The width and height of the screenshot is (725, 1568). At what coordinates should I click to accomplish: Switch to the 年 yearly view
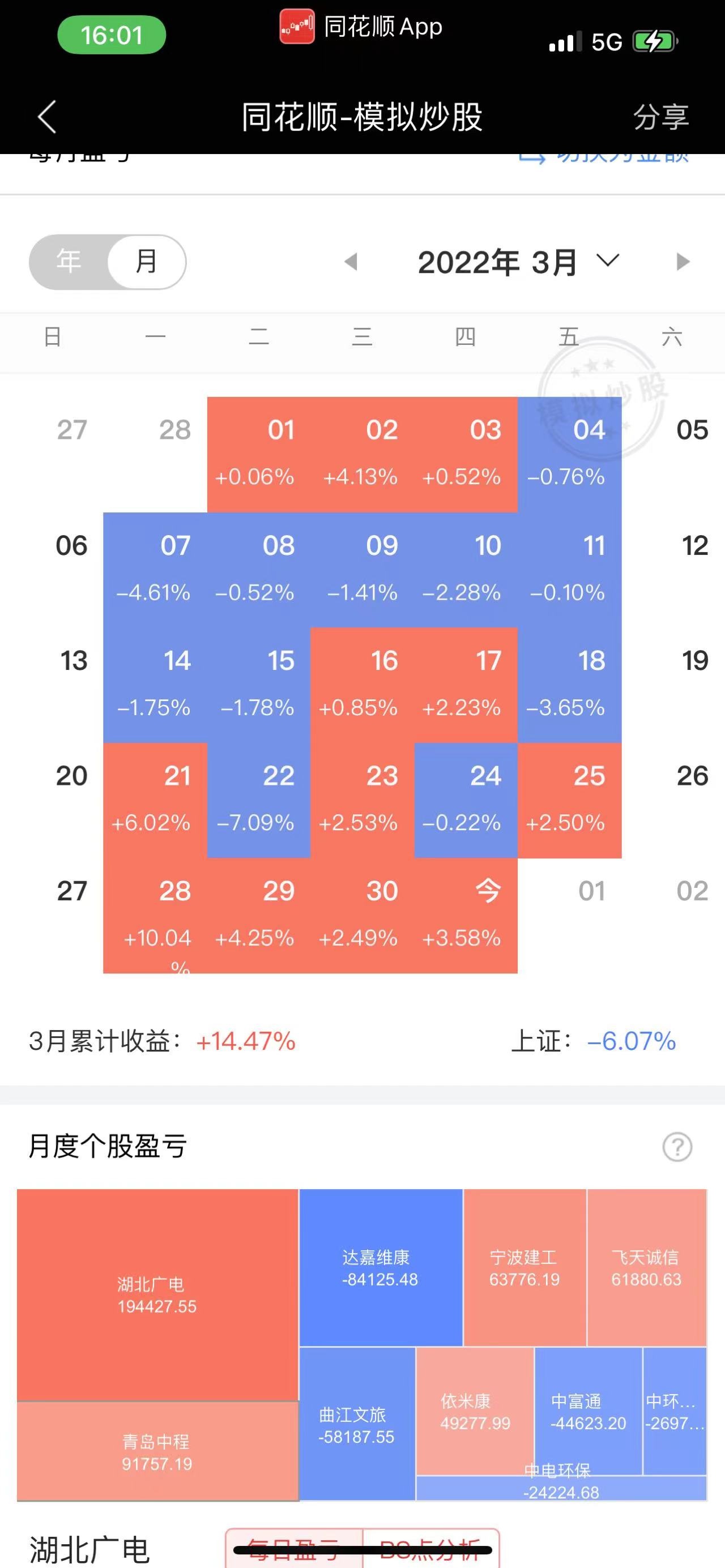[x=69, y=262]
